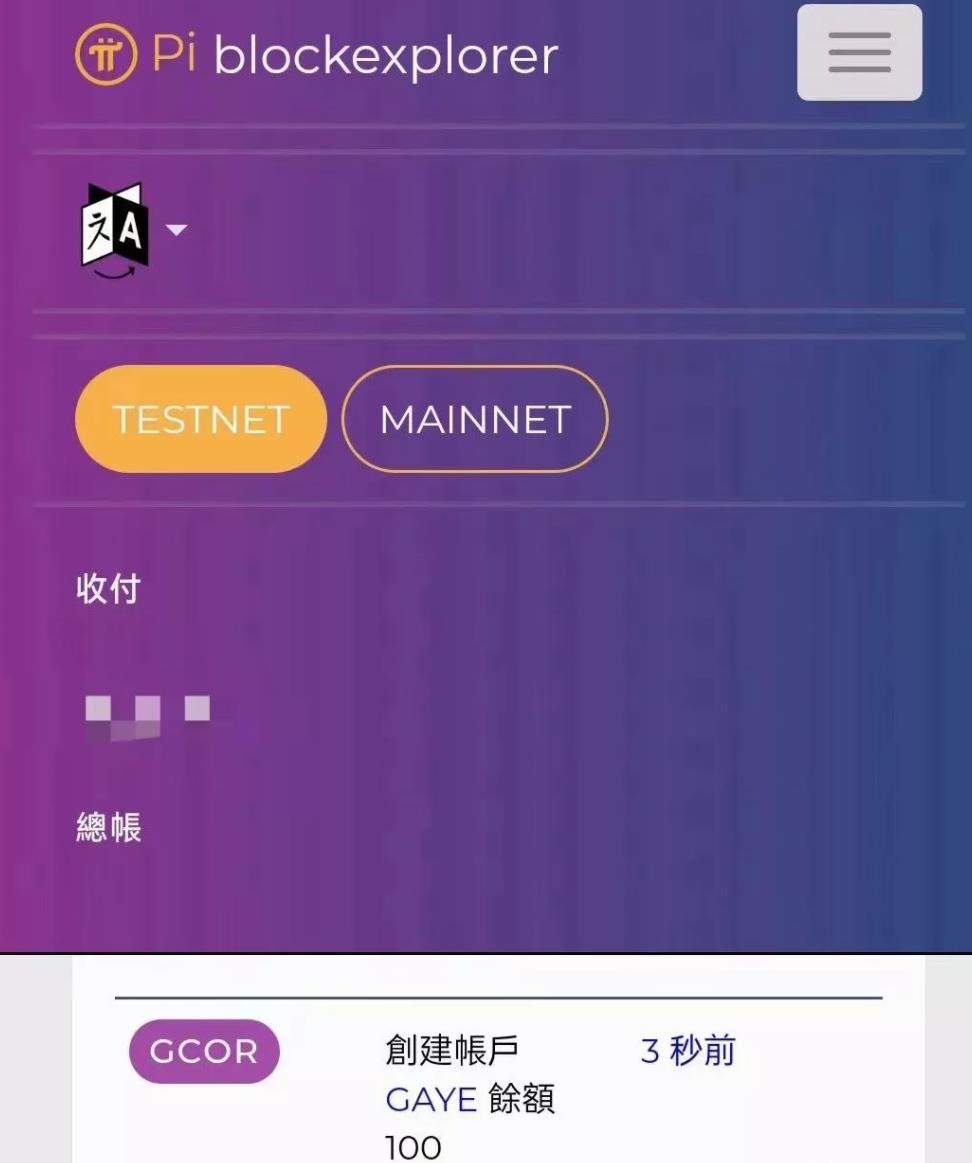Open the GCOR account badge
The width and height of the screenshot is (972, 1163).
tap(204, 1051)
